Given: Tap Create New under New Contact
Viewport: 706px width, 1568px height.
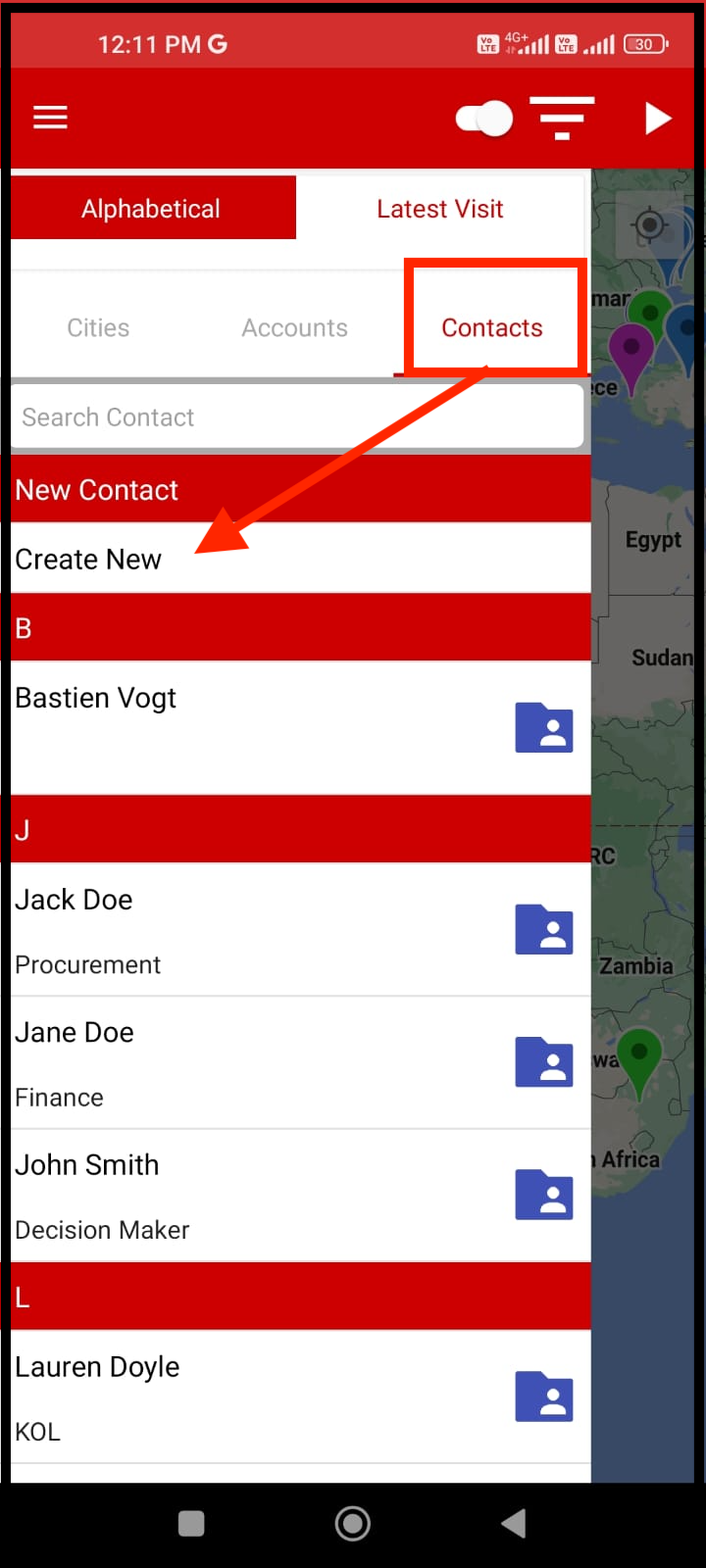Looking at the screenshot, I should [x=88, y=559].
